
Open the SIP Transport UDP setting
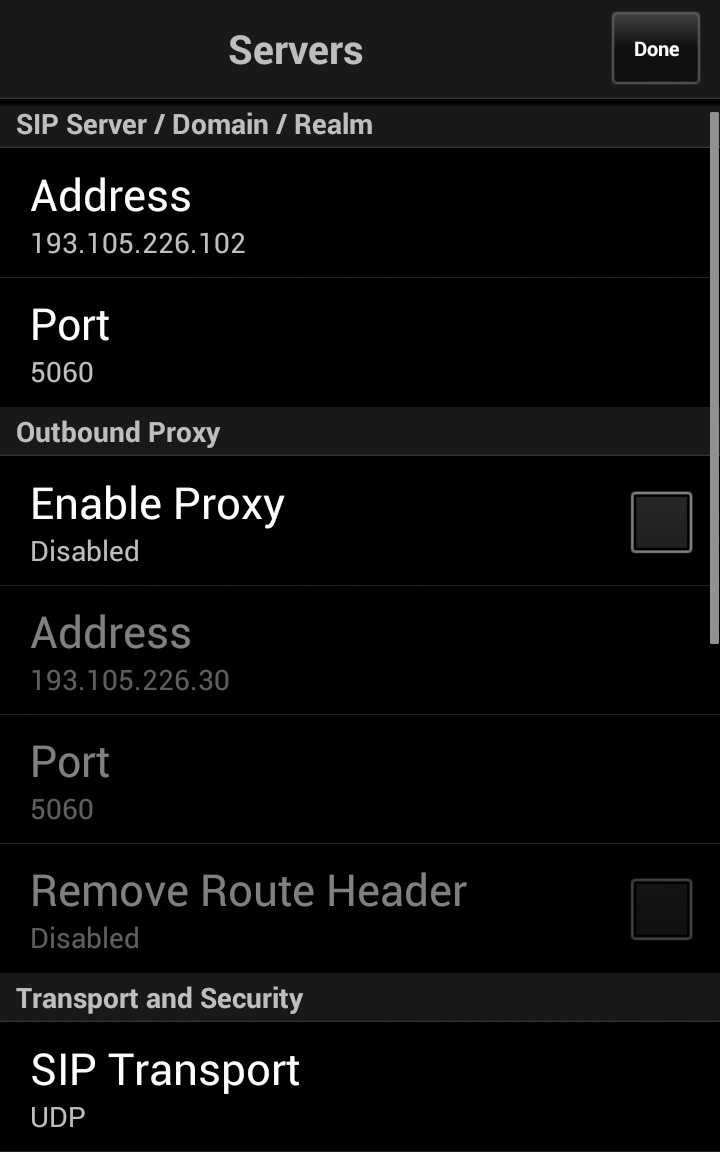click(355, 1087)
